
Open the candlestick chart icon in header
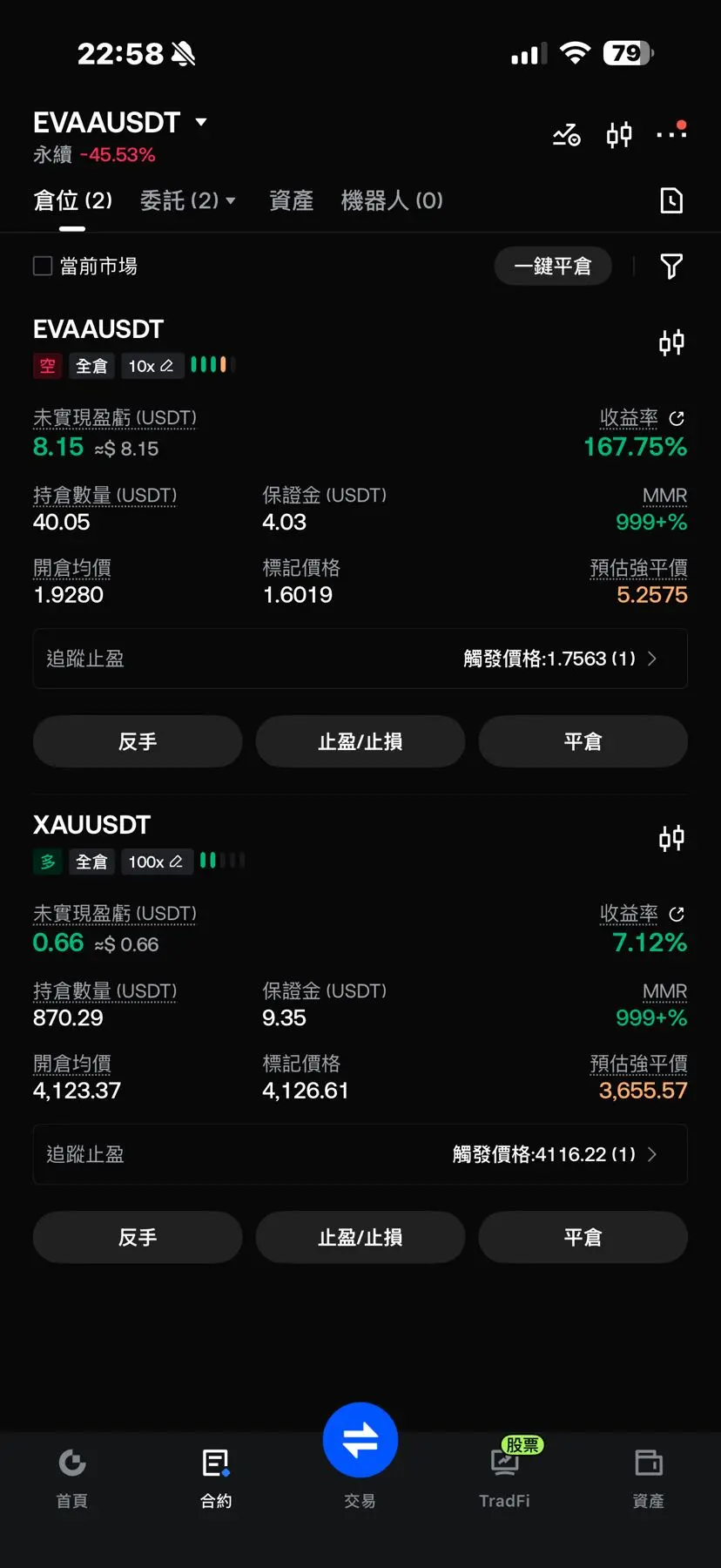[x=619, y=135]
